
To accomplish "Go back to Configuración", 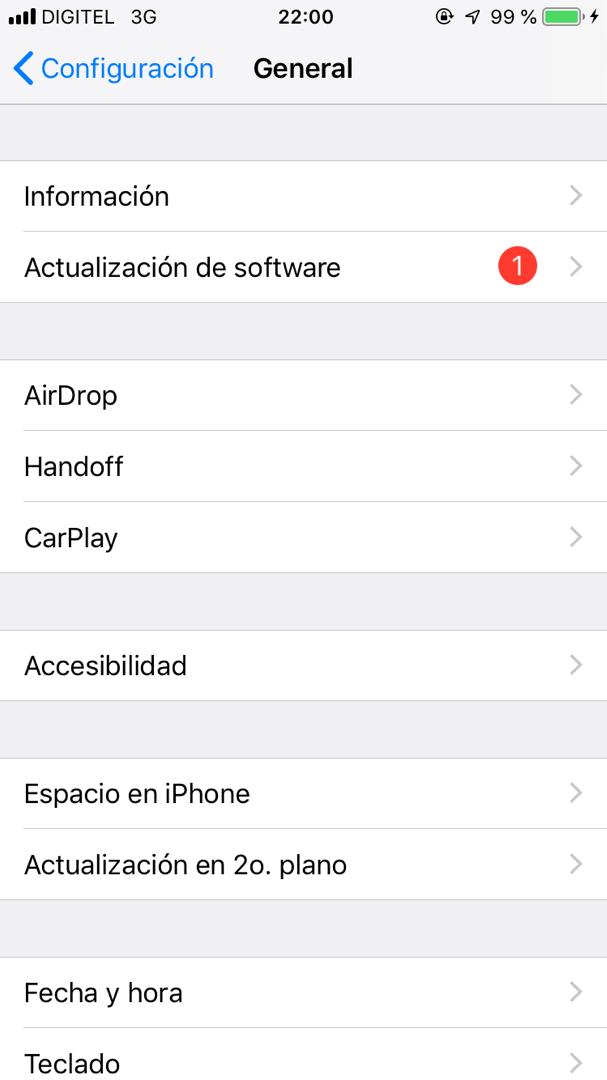I will click(113, 68).
